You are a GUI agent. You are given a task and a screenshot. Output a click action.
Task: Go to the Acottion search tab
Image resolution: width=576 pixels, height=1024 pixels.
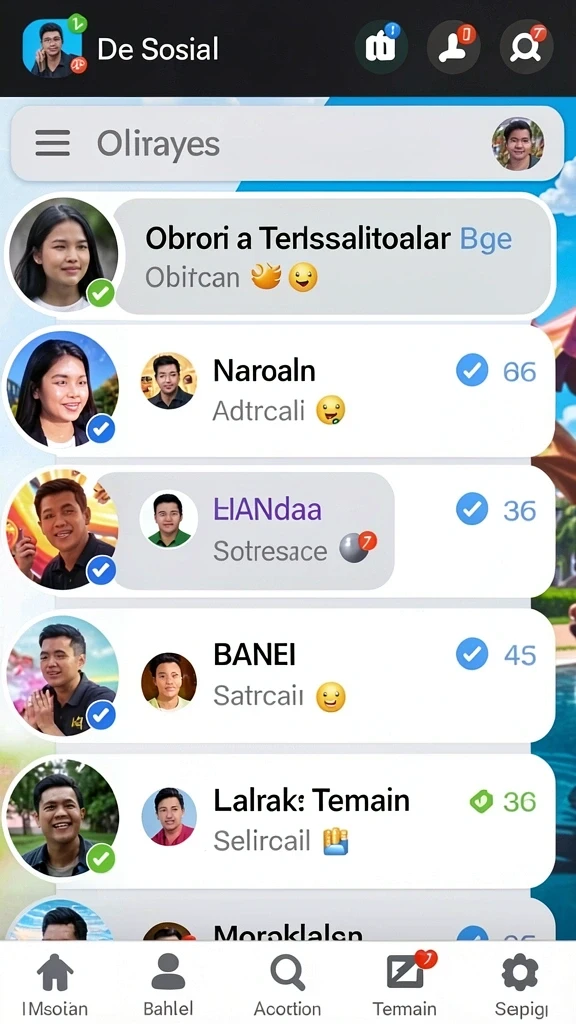pyautogui.click(x=287, y=984)
